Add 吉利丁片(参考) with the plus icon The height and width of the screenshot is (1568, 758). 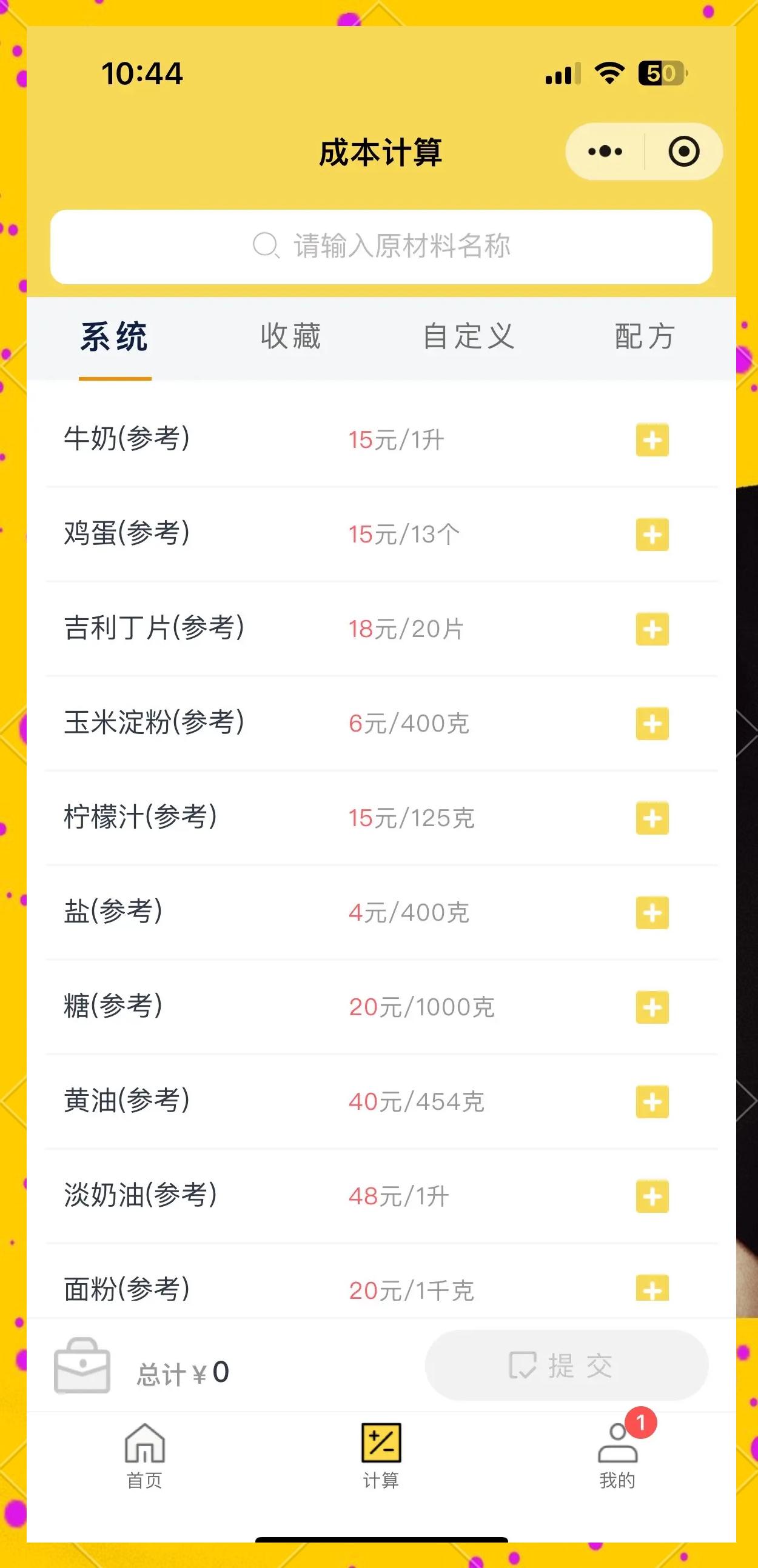coord(652,629)
